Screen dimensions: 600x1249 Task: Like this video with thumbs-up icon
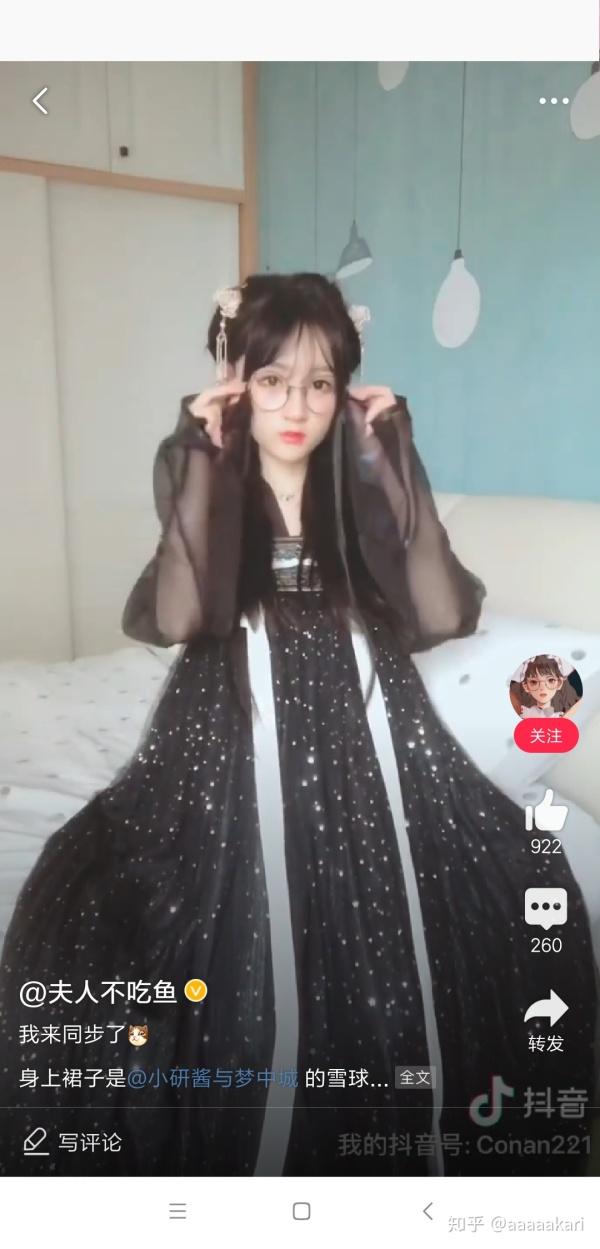(x=546, y=812)
